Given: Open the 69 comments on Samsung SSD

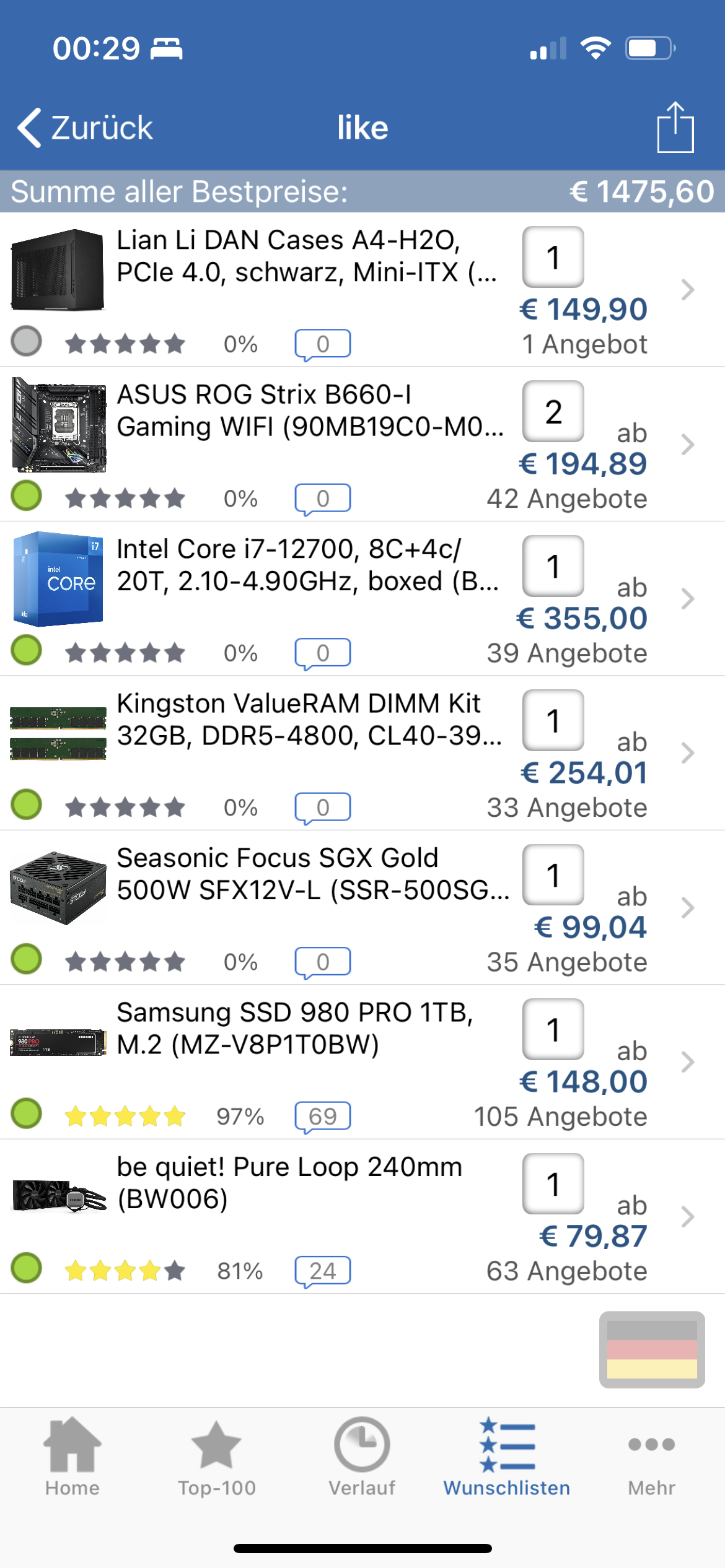Looking at the screenshot, I should [x=323, y=1117].
